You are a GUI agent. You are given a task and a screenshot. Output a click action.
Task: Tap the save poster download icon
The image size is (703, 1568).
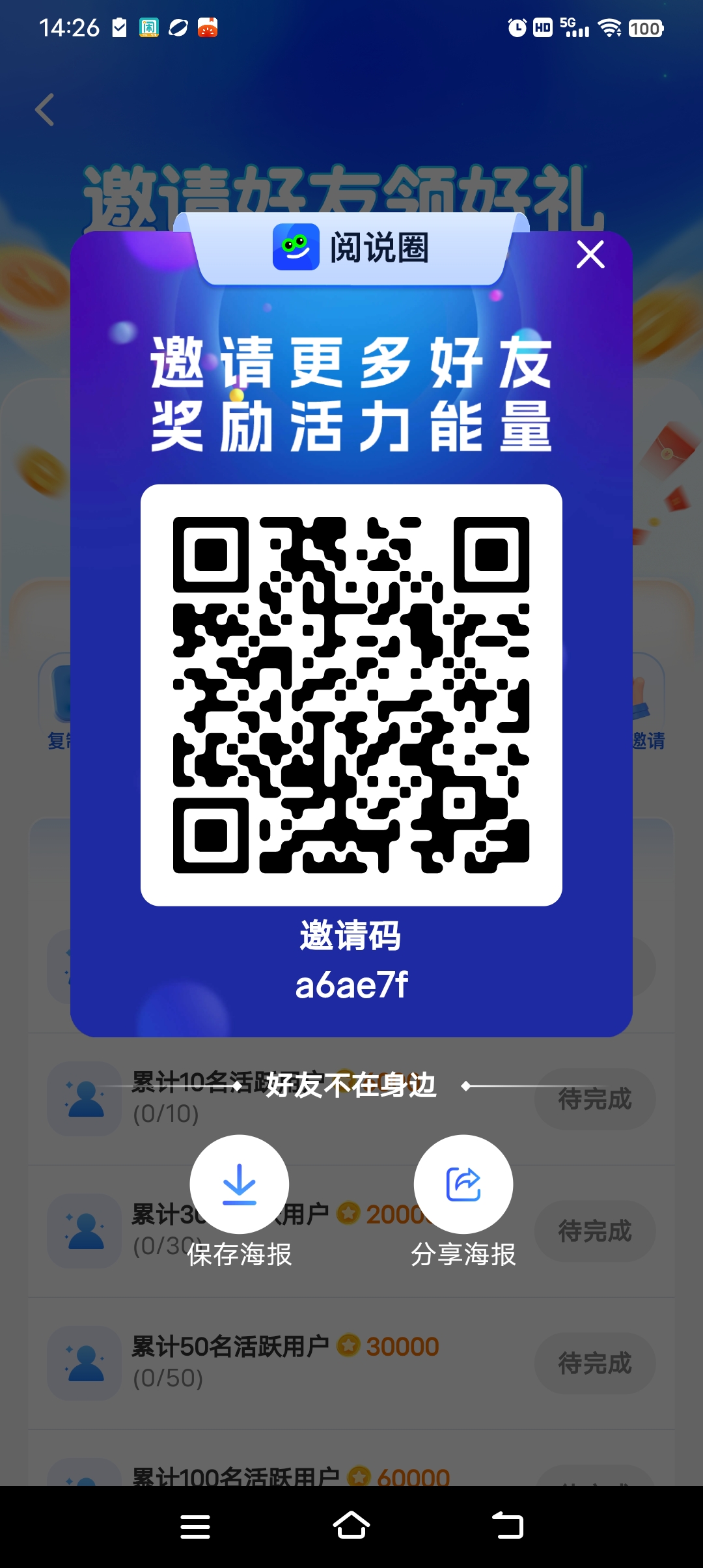(240, 1185)
